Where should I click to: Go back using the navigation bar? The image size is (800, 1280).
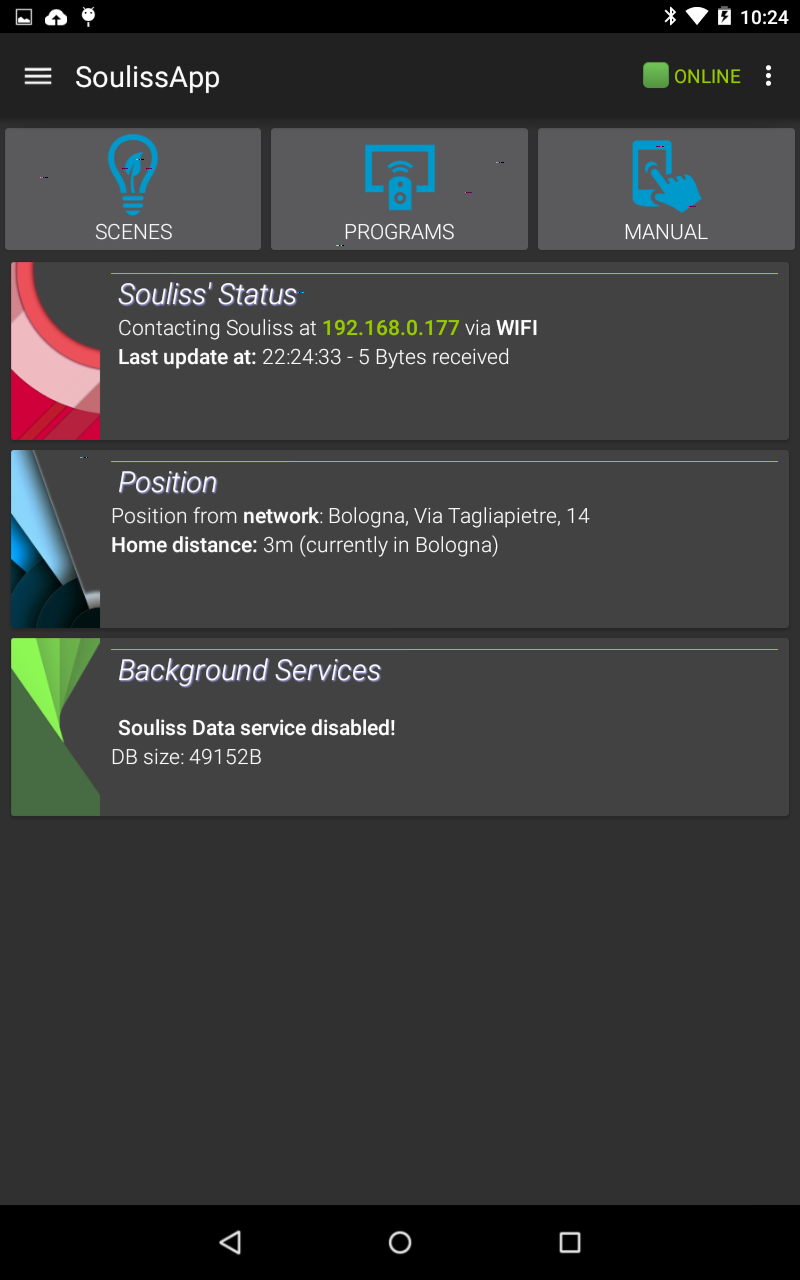pos(230,1242)
